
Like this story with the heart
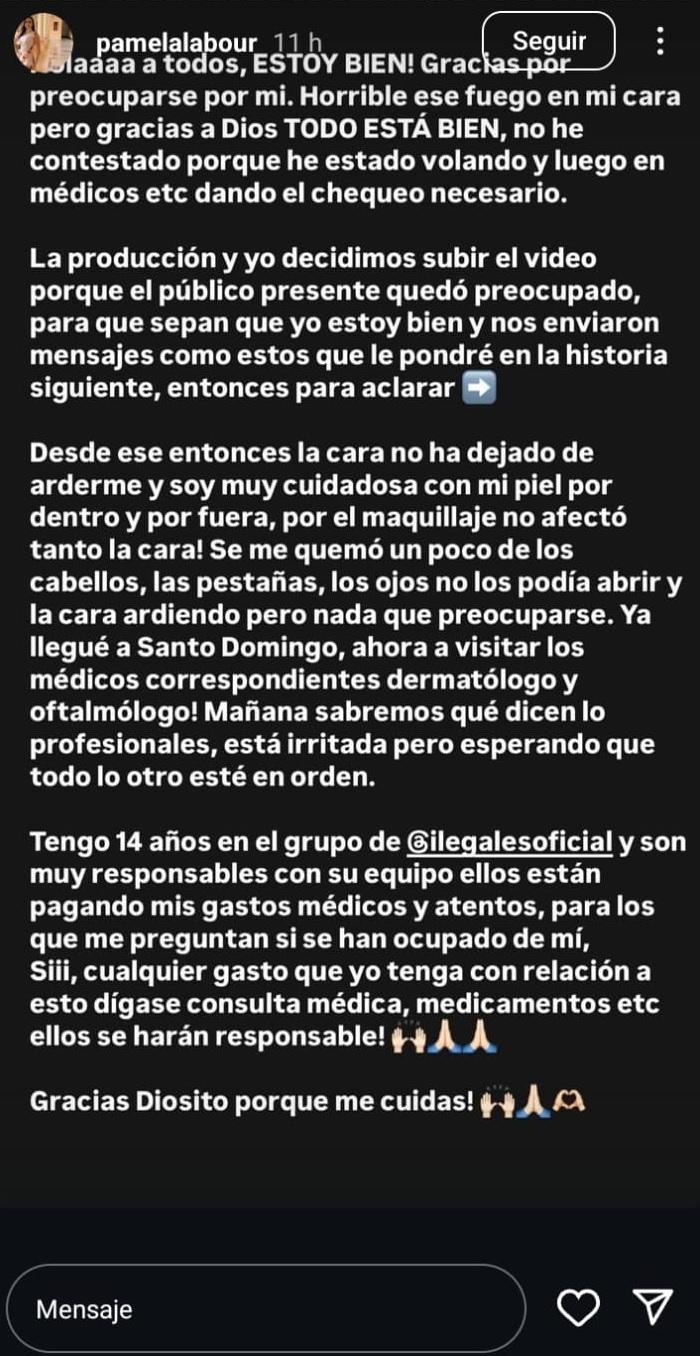pos(577,1307)
